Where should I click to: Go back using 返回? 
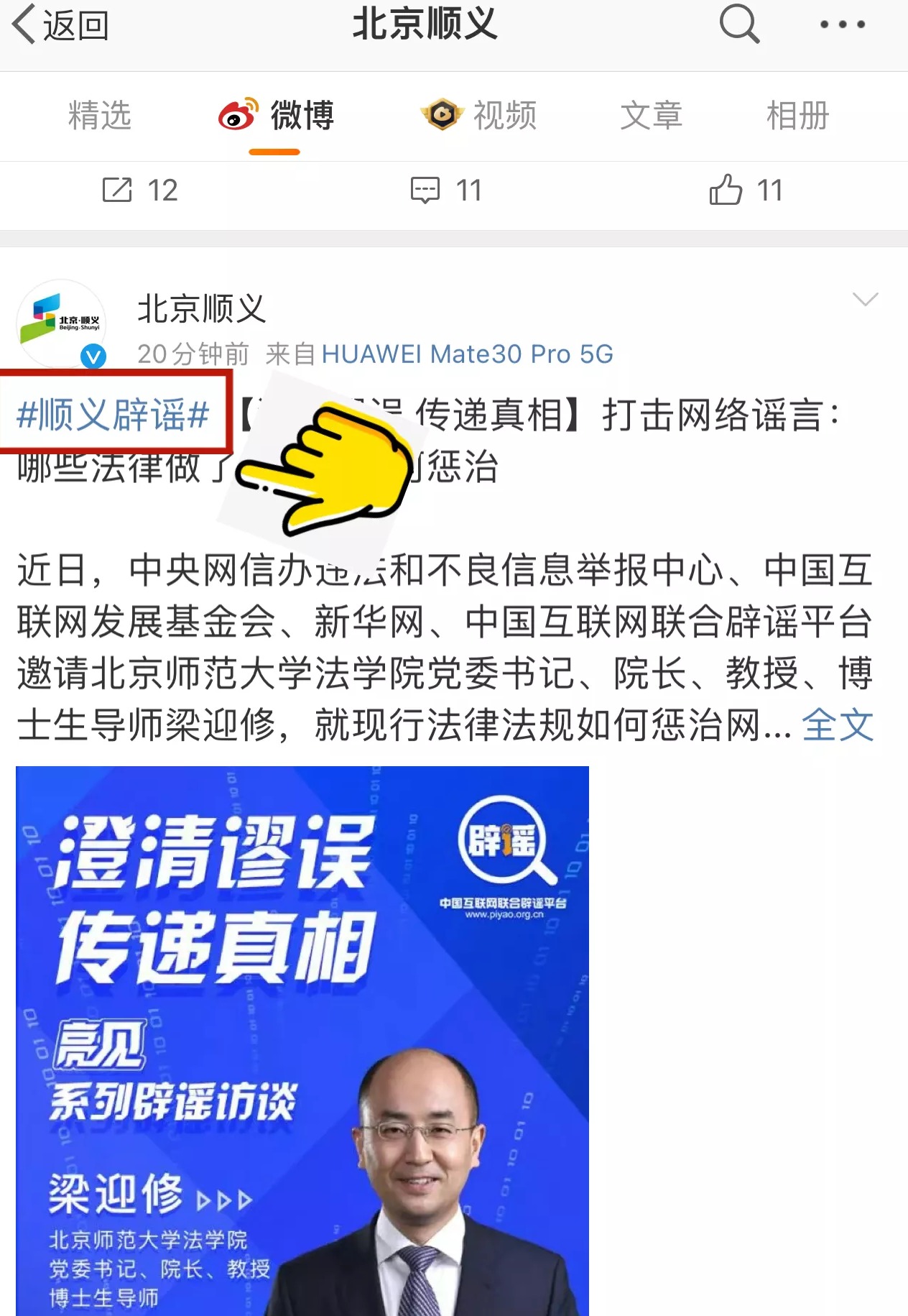pos(60,26)
